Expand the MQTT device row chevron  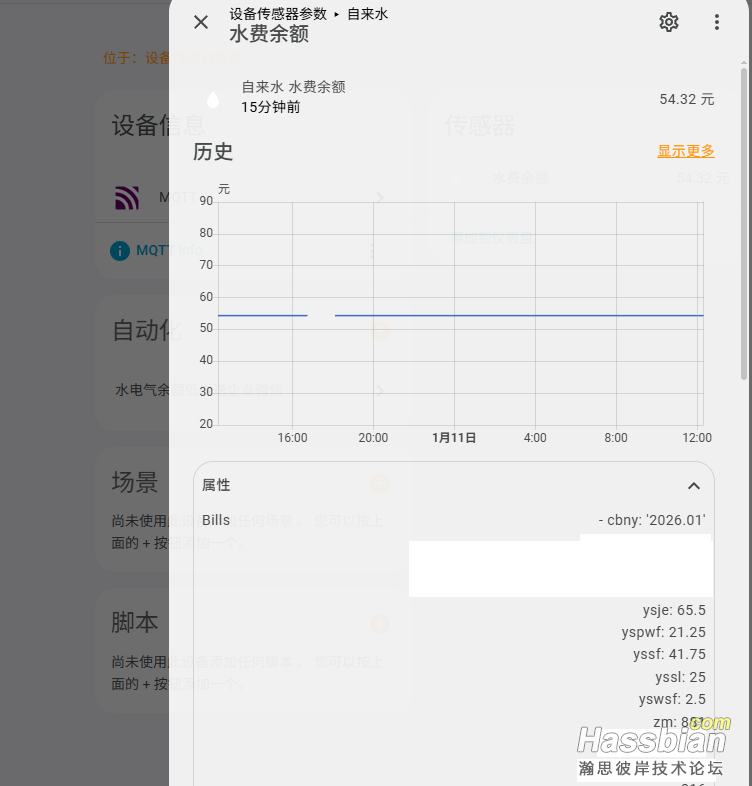[x=379, y=198]
